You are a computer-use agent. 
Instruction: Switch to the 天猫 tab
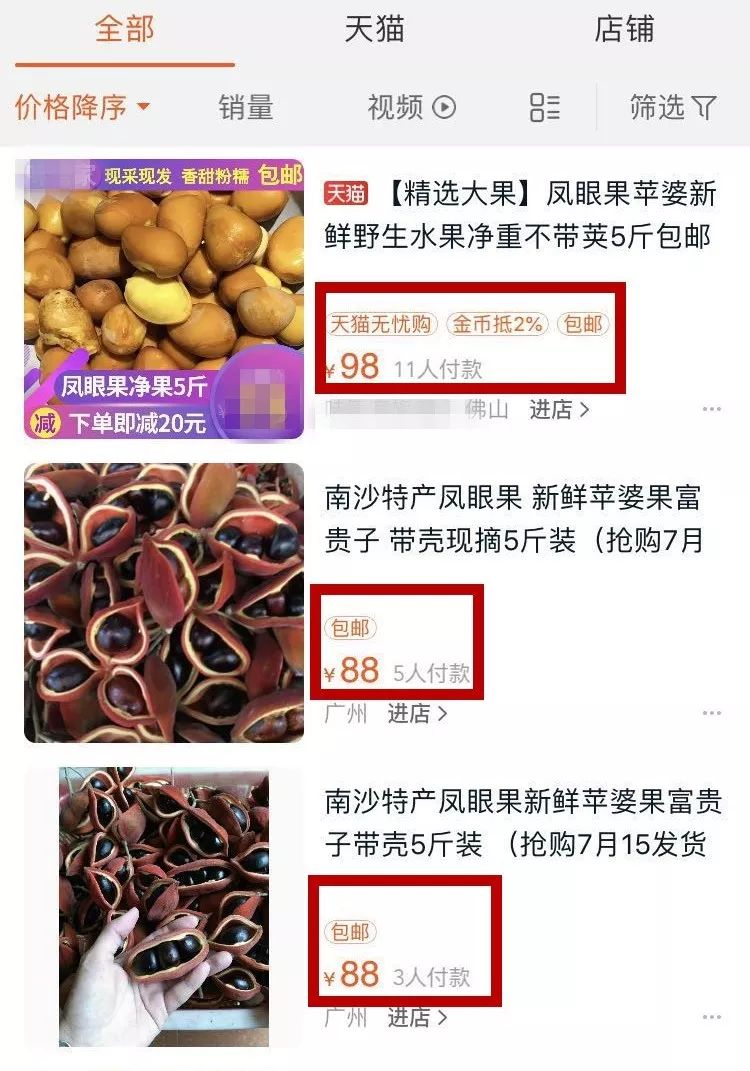click(x=375, y=31)
